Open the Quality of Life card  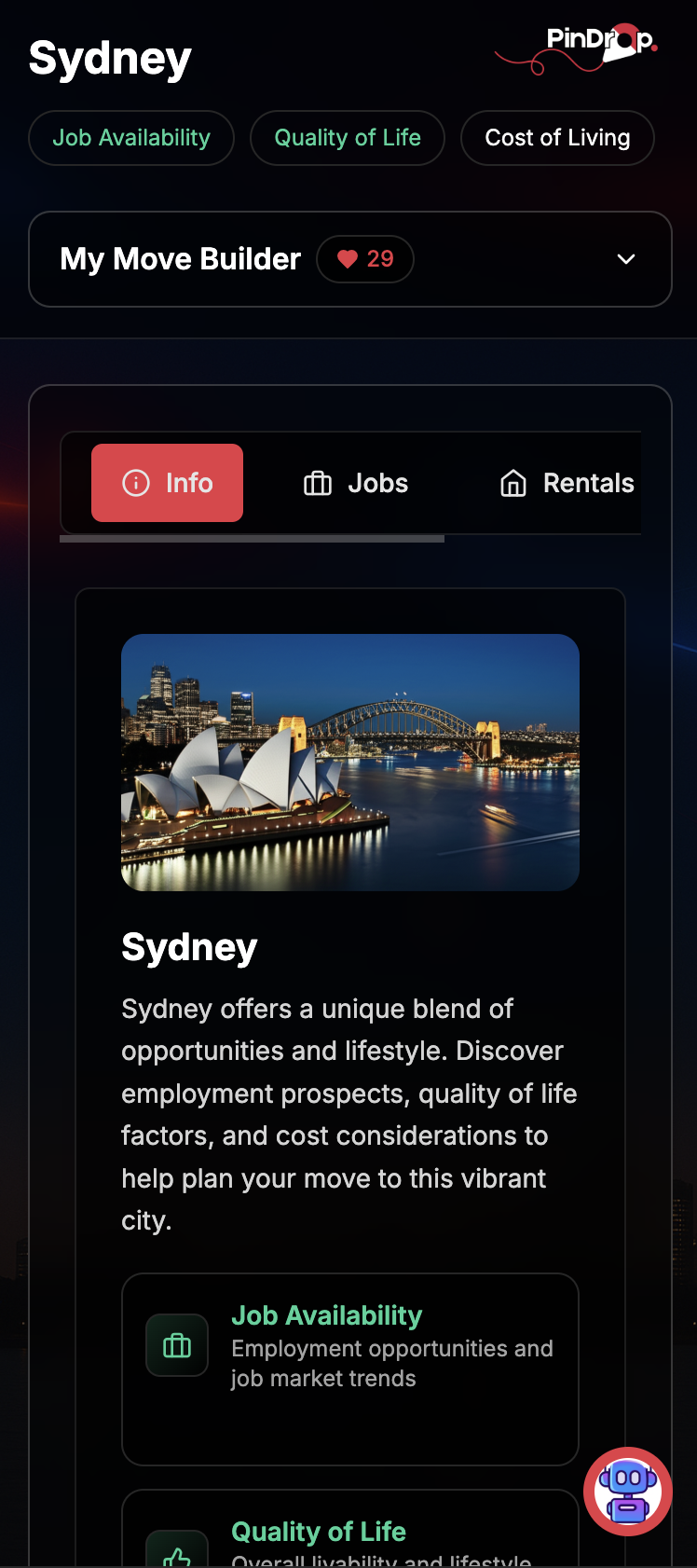click(350, 1534)
